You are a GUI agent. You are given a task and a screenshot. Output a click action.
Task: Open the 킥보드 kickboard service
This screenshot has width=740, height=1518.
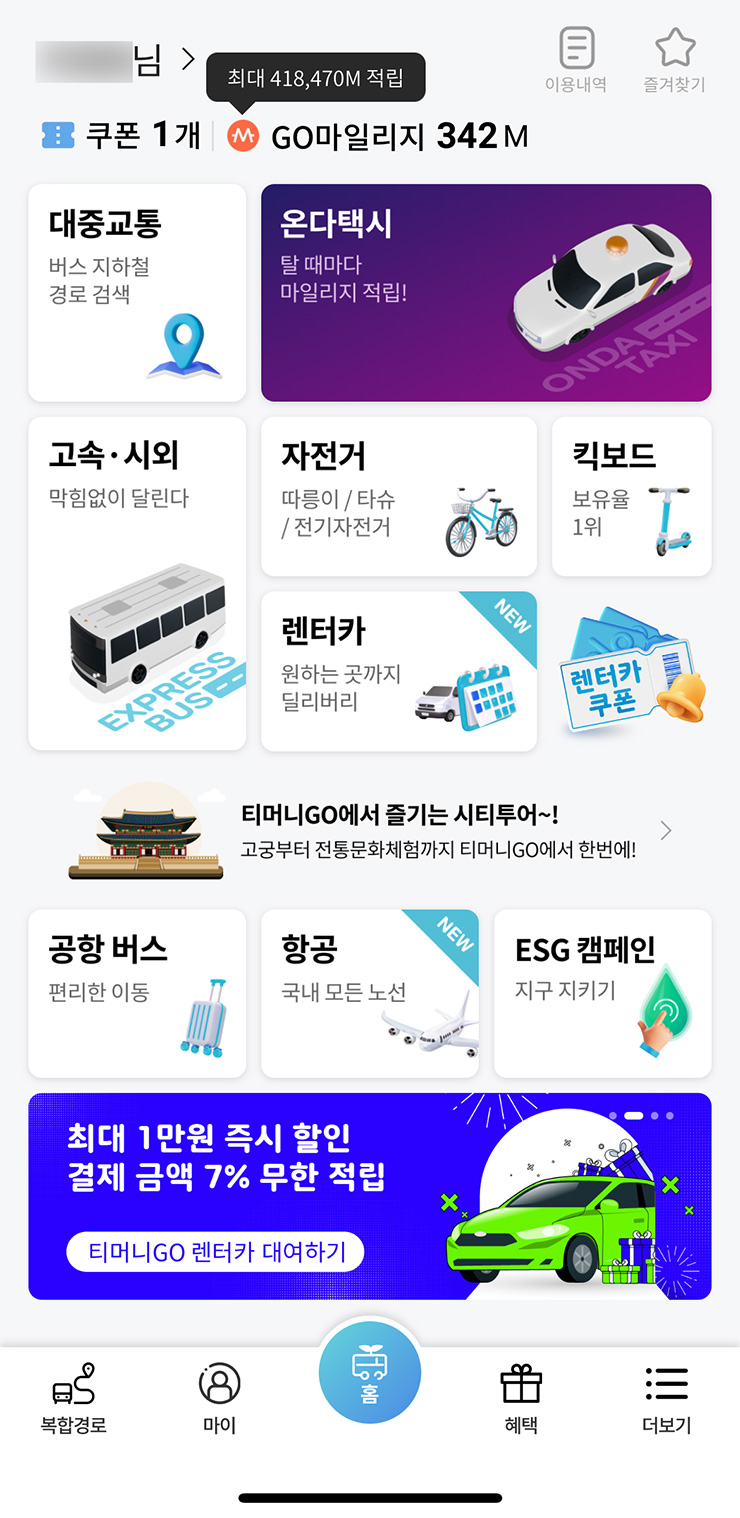632,496
